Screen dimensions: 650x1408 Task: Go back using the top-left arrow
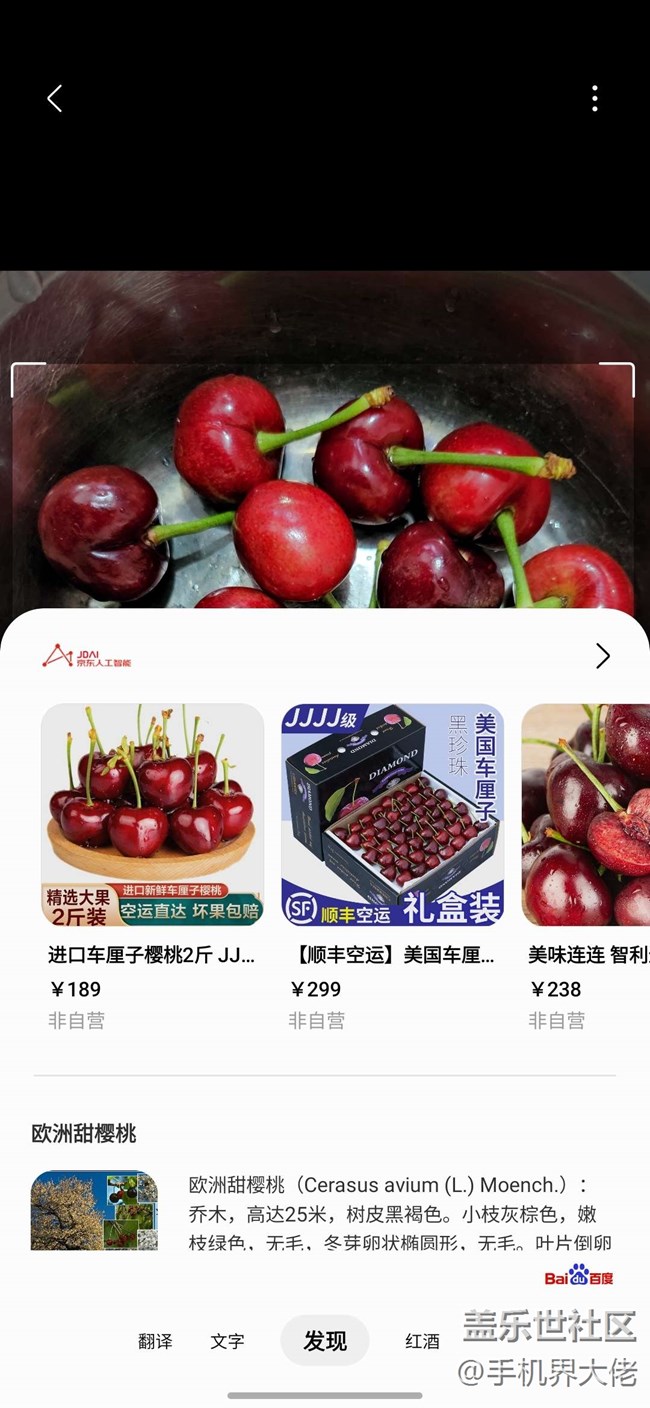click(55, 98)
